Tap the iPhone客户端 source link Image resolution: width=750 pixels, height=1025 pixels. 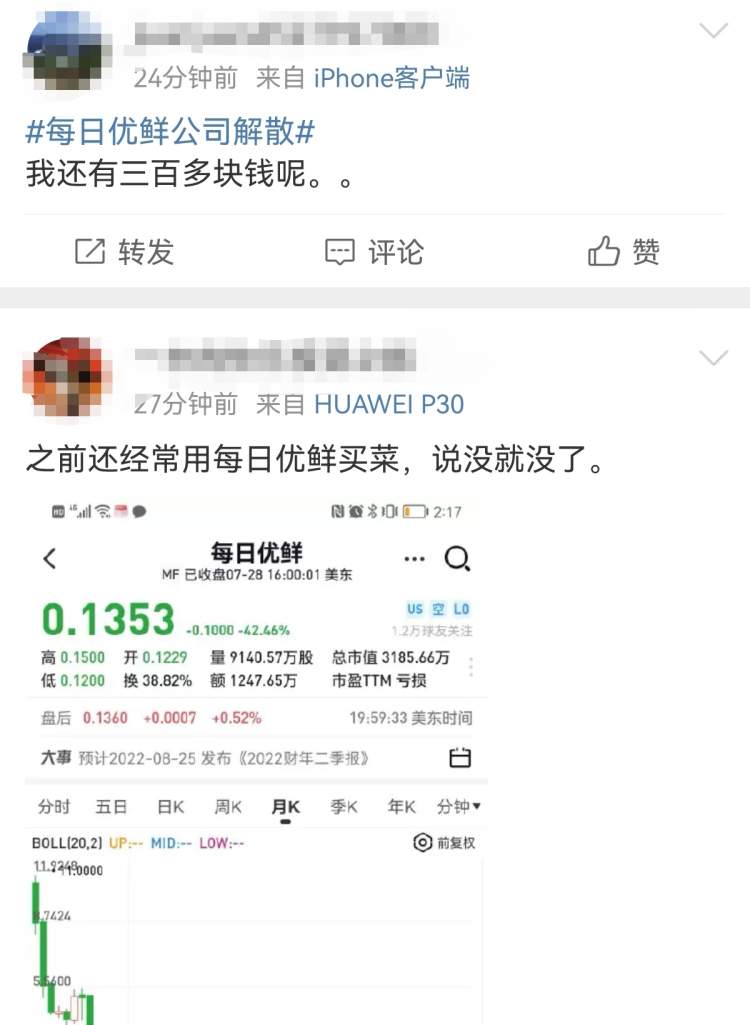391,78
